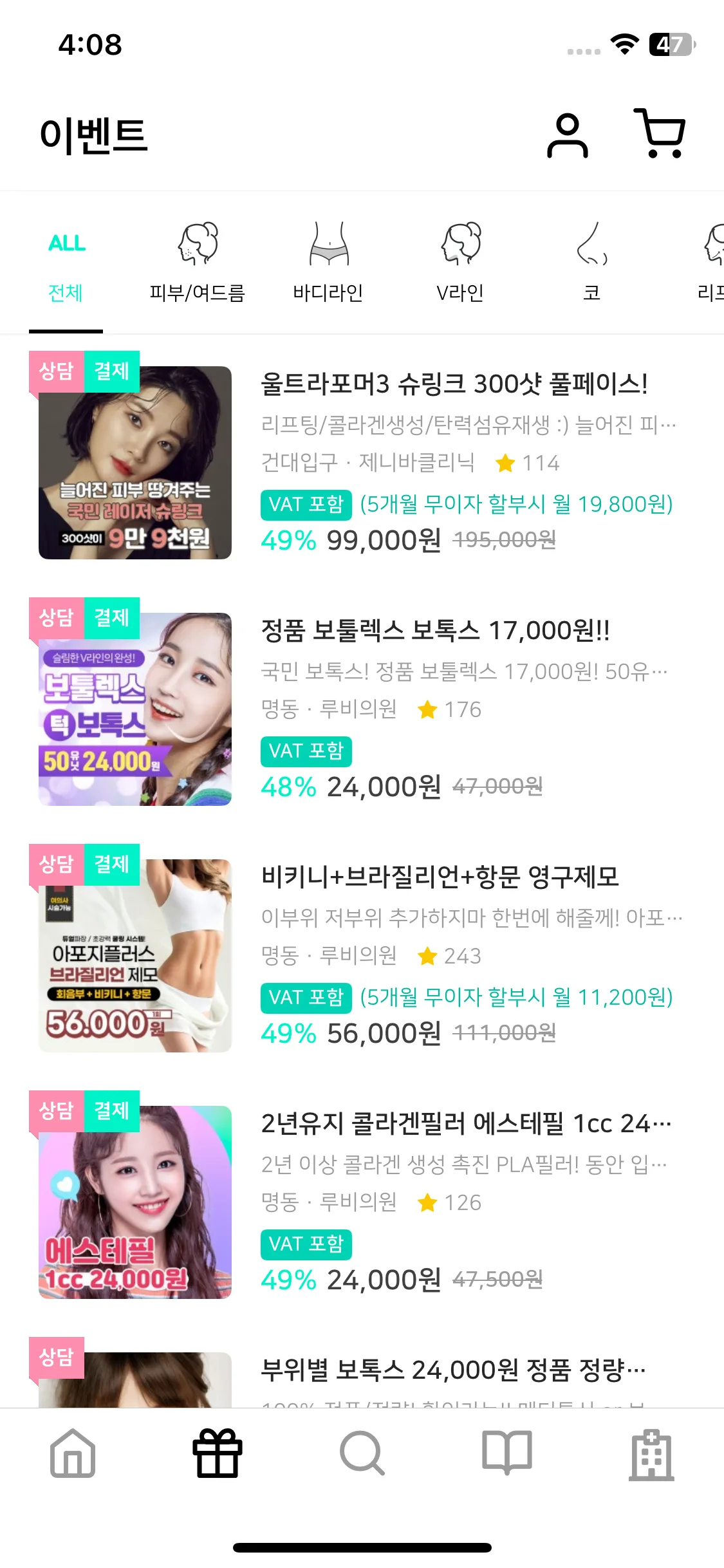The width and height of the screenshot is (724, 1568).
Task: Tap the gift events tab
Action: tap(218, 1453)
